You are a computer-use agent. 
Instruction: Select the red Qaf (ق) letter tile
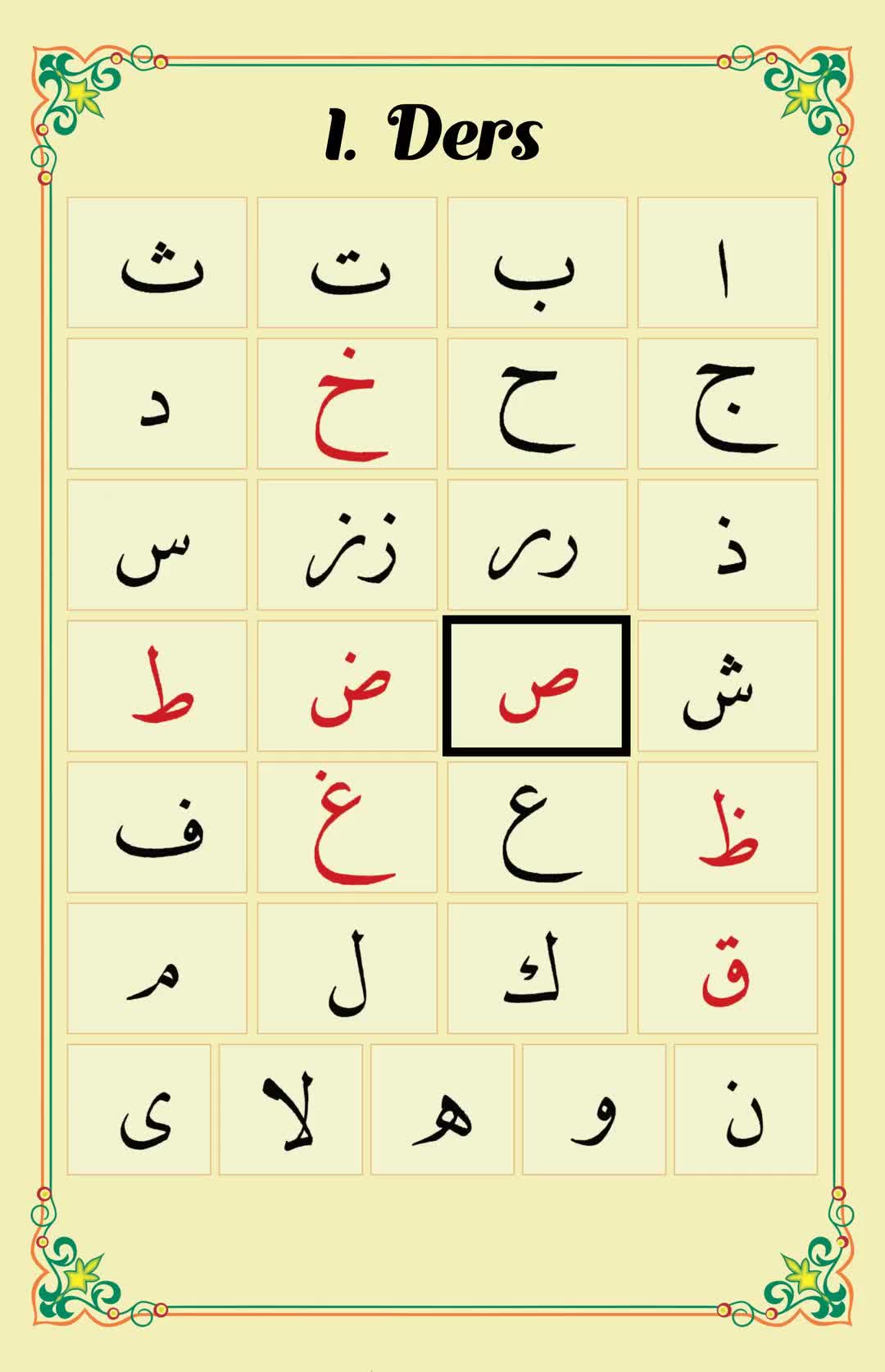point(728,969)
